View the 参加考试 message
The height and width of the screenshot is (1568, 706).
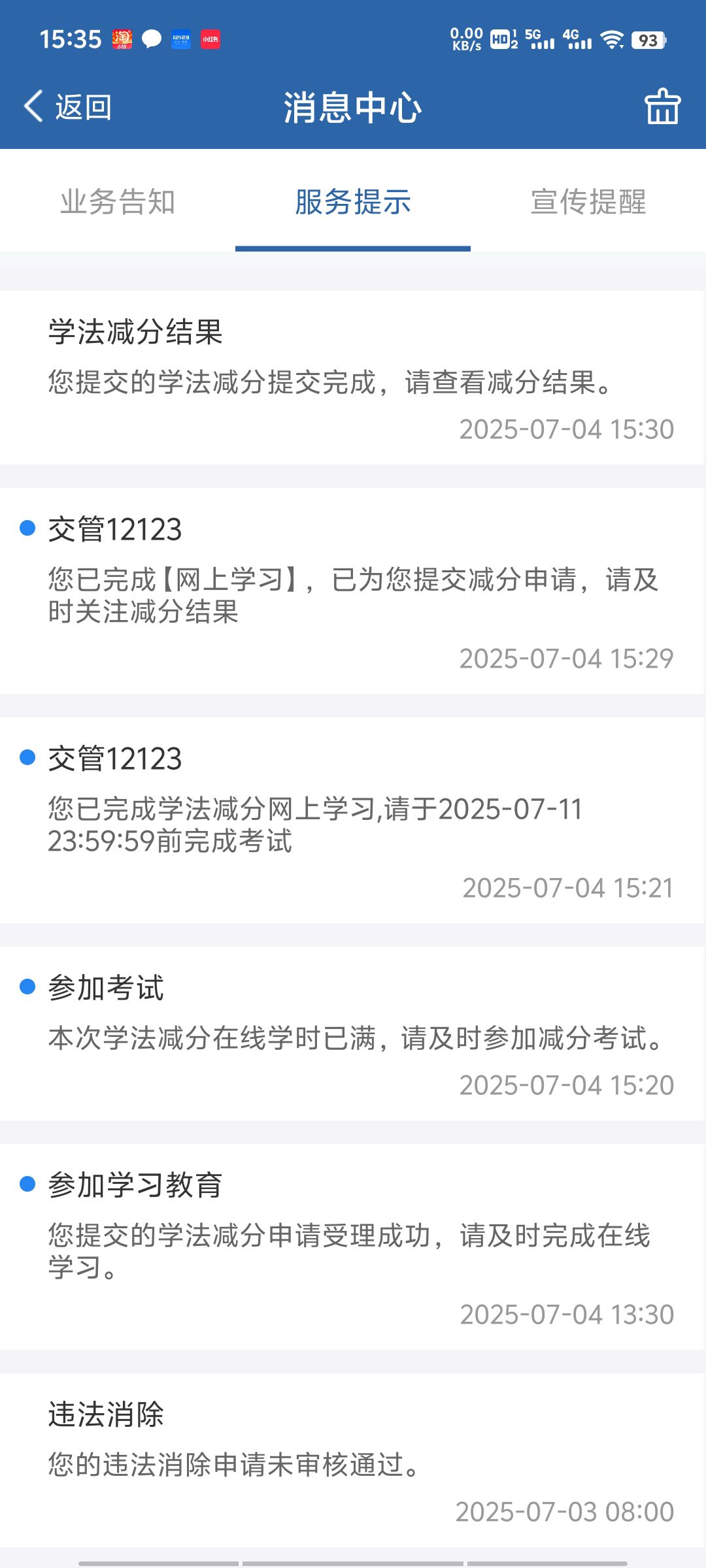click(x=353, y=1034)
